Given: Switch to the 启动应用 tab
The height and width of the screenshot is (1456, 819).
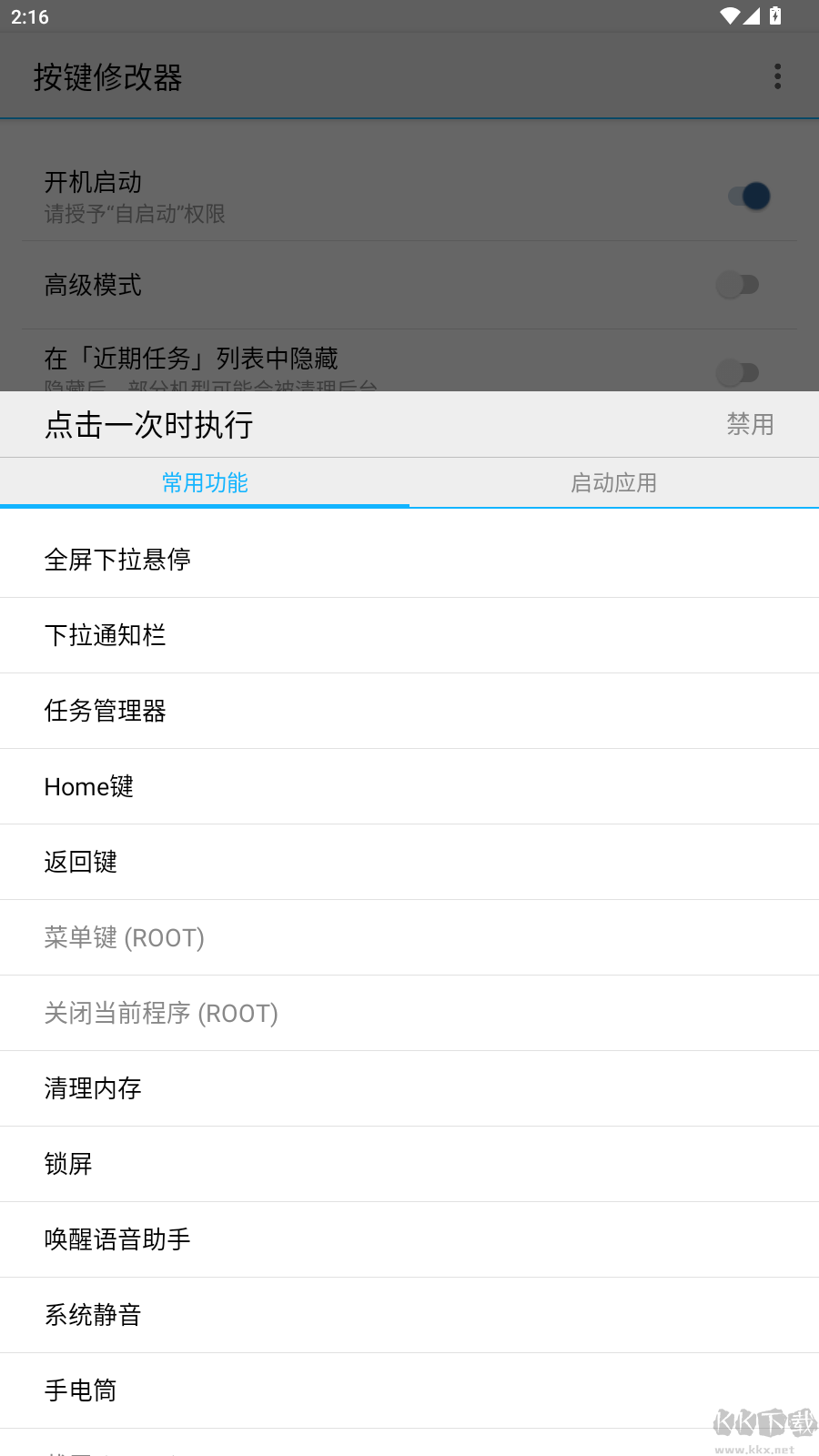Looking at the screenshot, I should click(x=613, y=482).
